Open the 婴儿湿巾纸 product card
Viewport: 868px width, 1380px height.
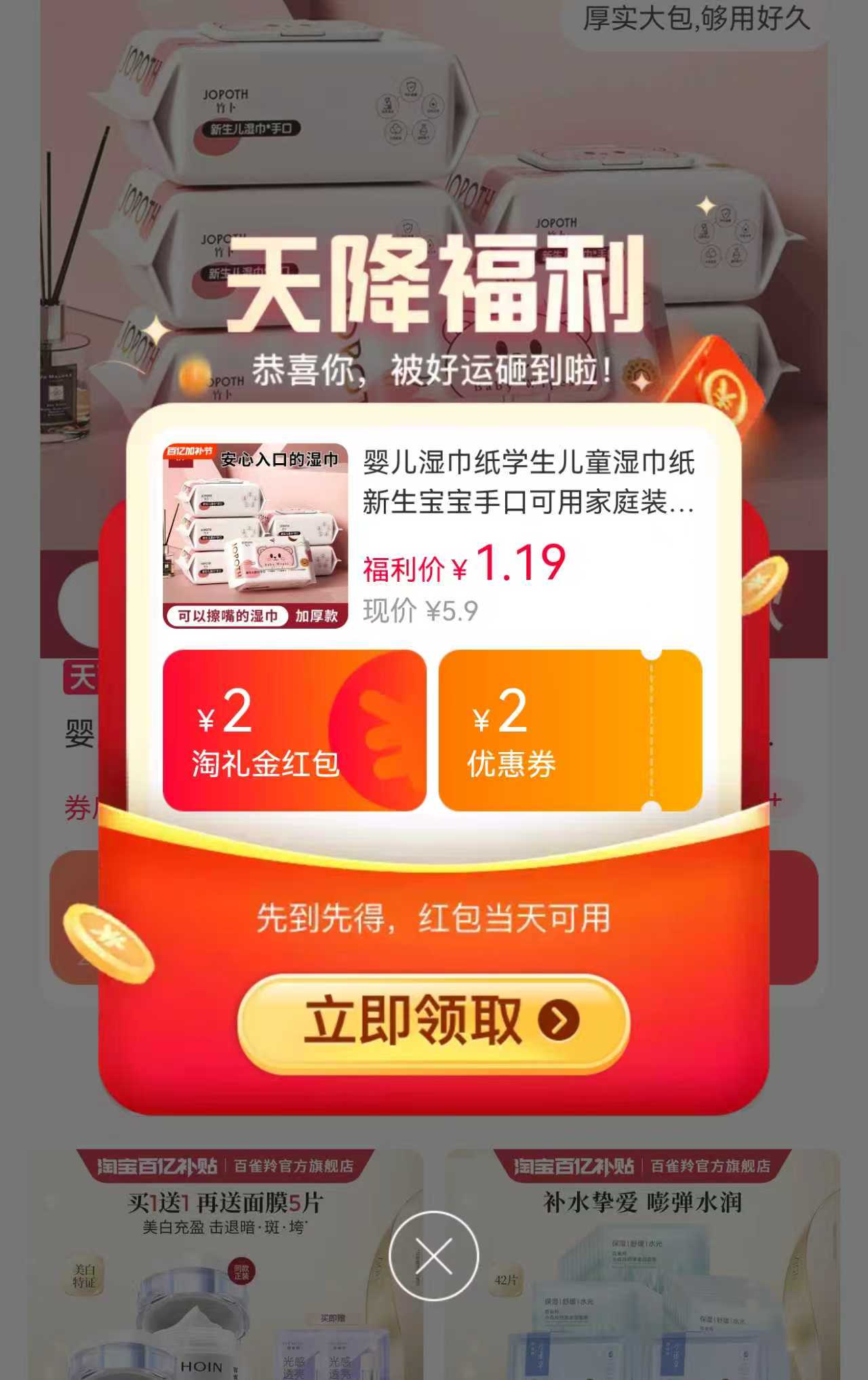tap(432, 536)
